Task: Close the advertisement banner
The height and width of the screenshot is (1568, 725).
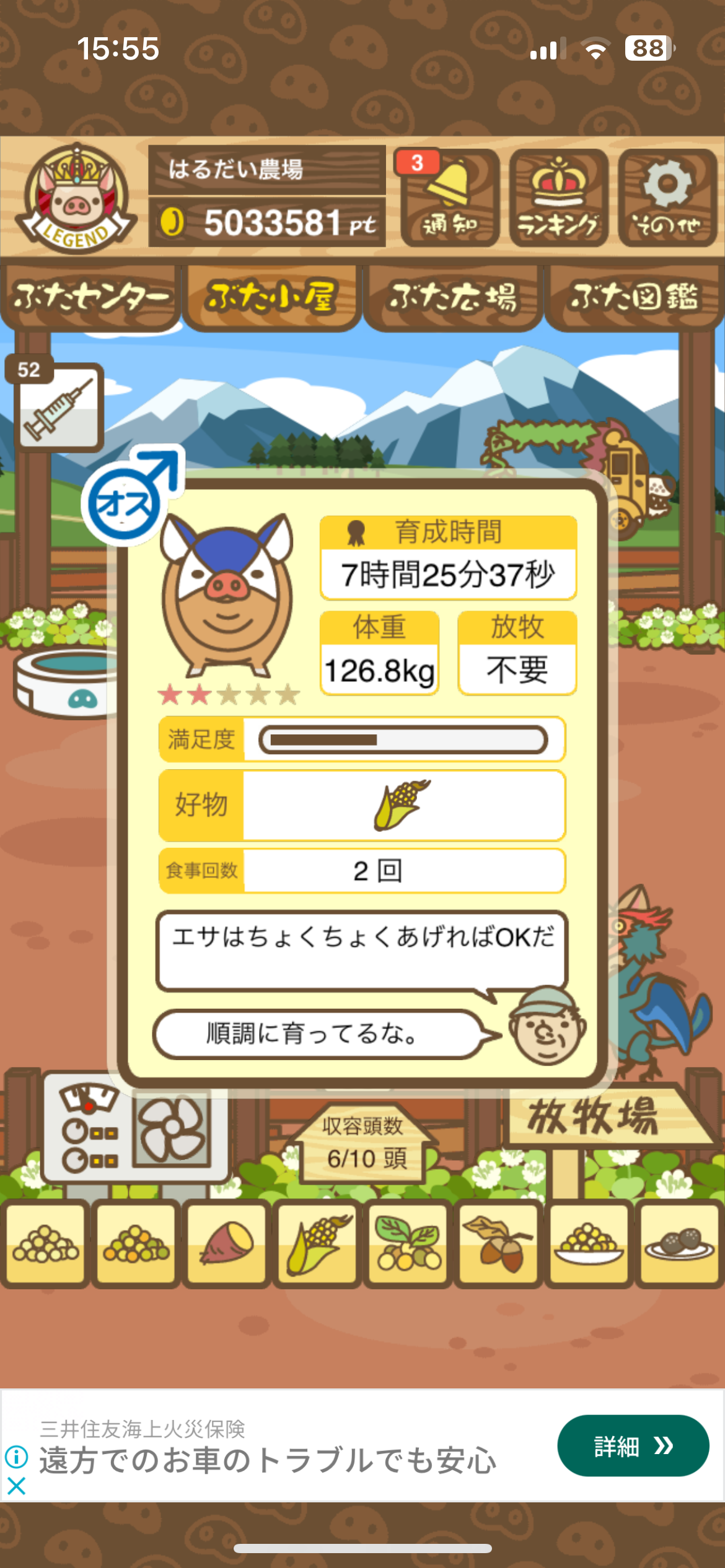Action: tap(16, 1486)
